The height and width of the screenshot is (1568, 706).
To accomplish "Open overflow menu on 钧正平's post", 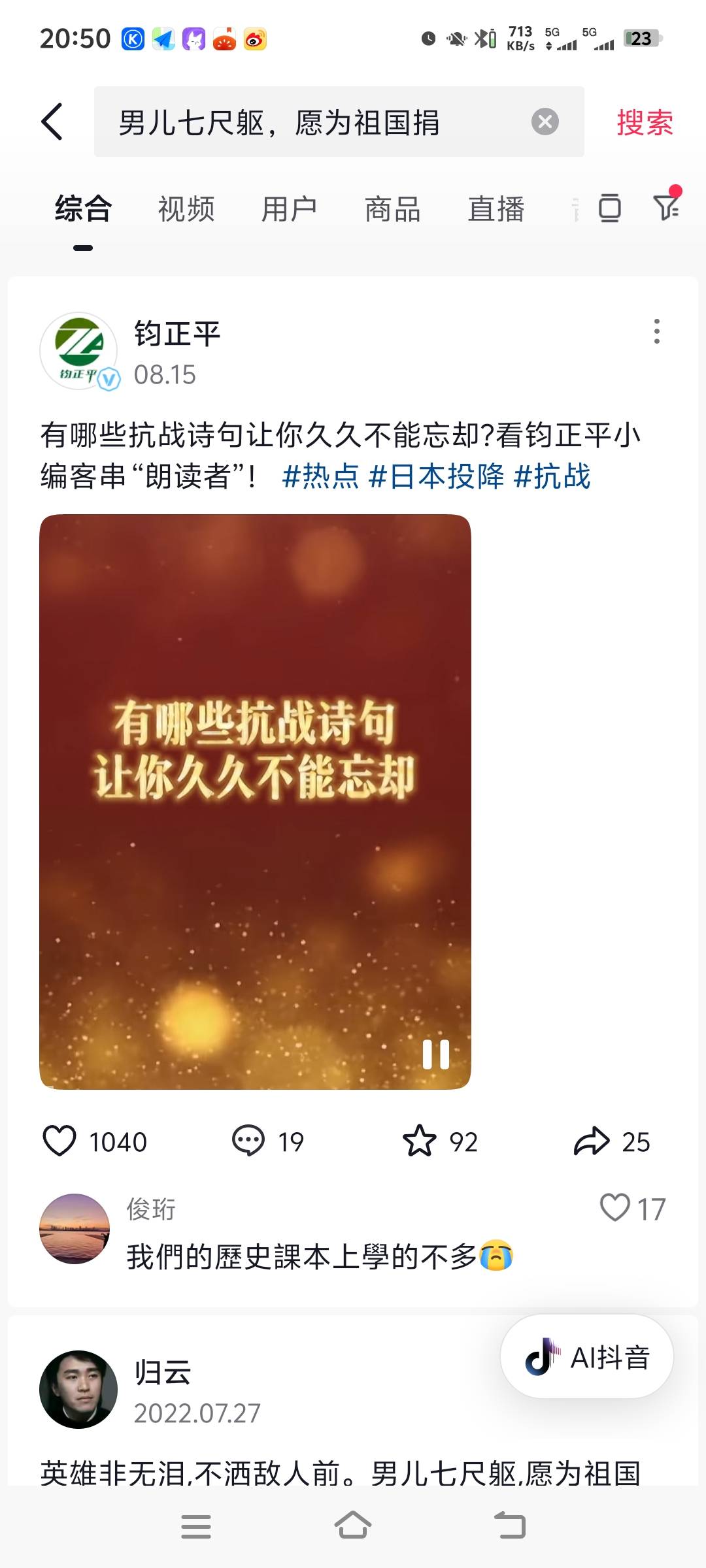I will click(x=657, y=331).
